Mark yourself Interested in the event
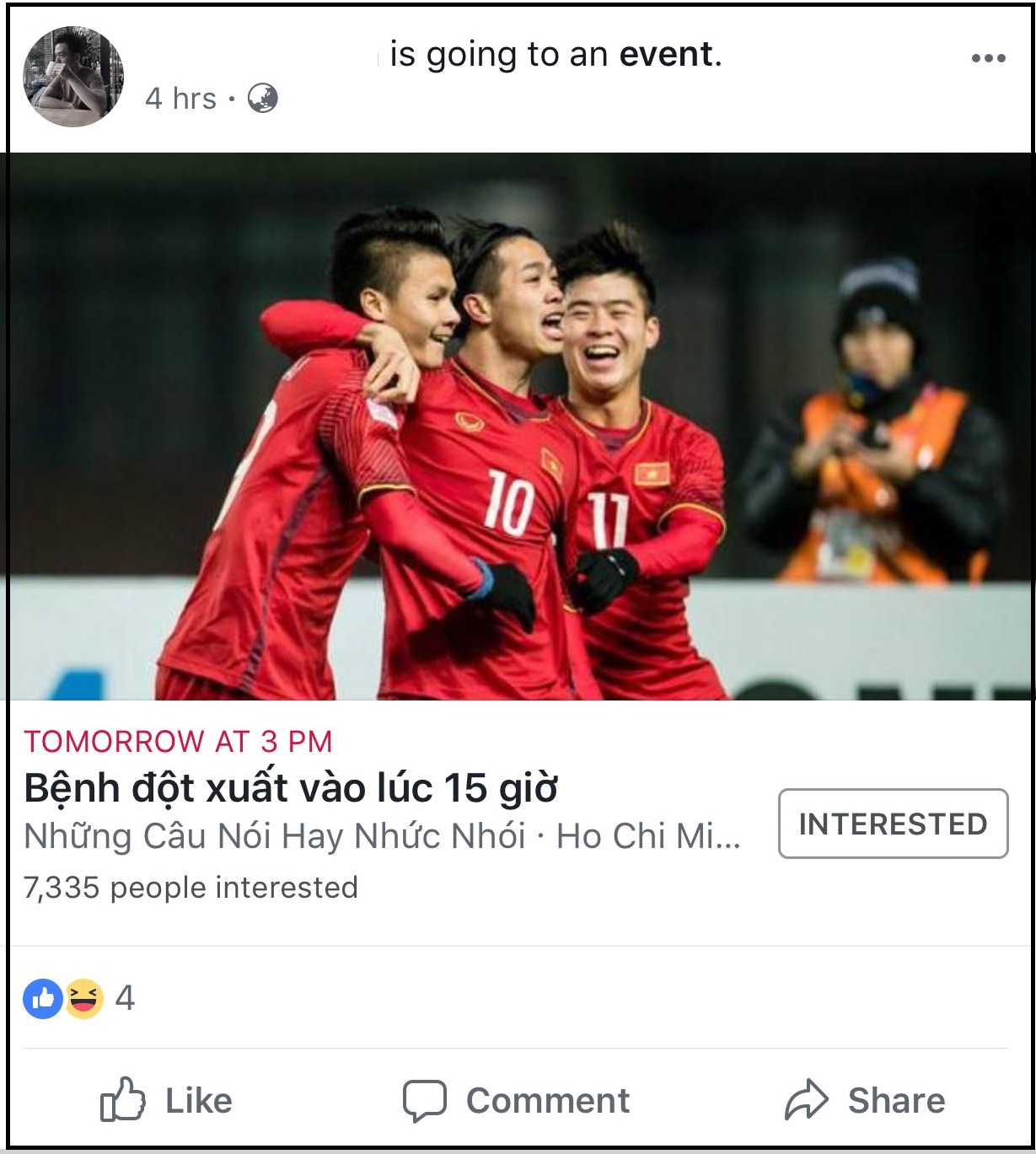Viewport: 1036px width, 1154px height. 893,824
